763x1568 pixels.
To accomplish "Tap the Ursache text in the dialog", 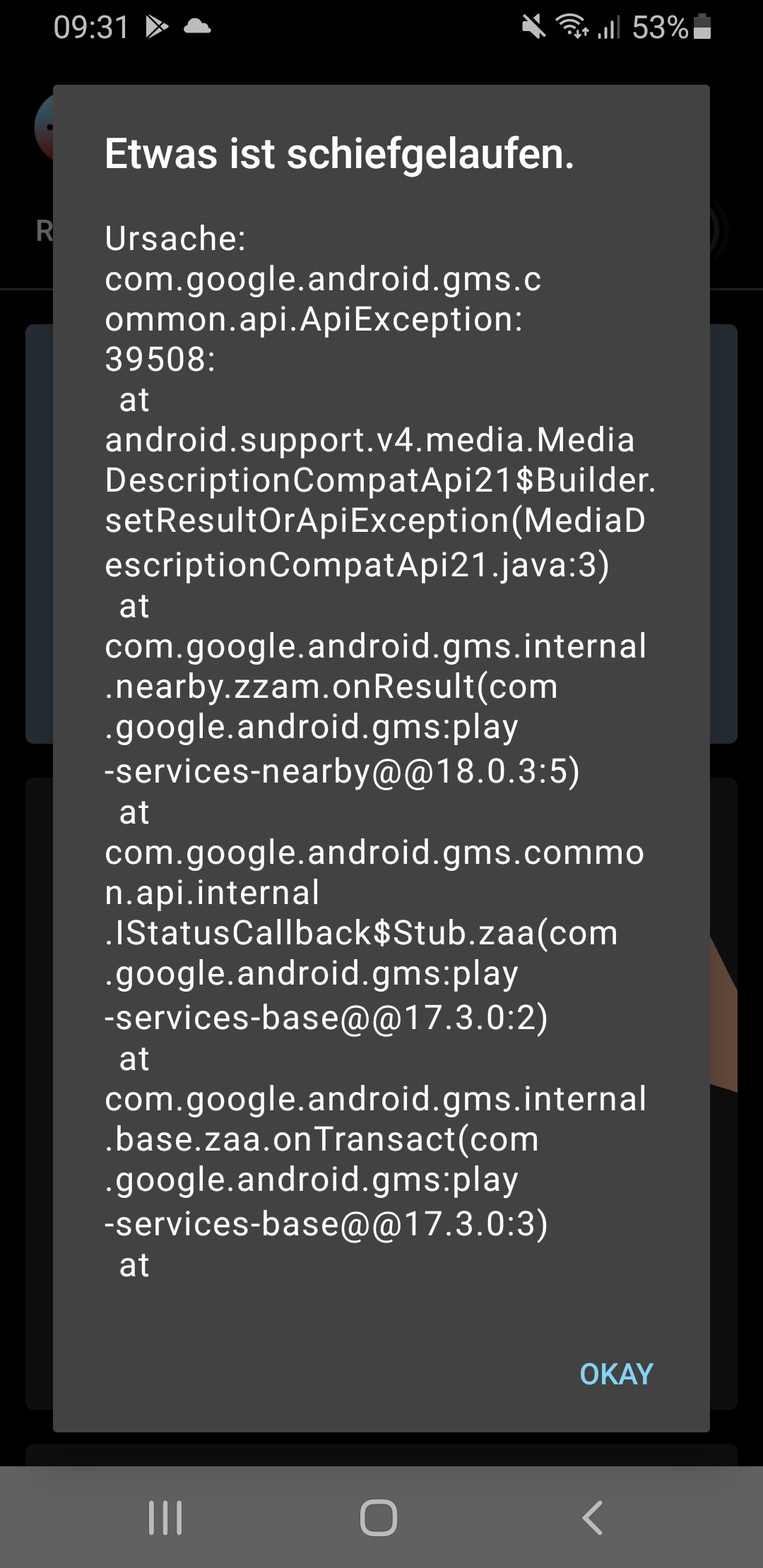I will (x=175, y=240).
